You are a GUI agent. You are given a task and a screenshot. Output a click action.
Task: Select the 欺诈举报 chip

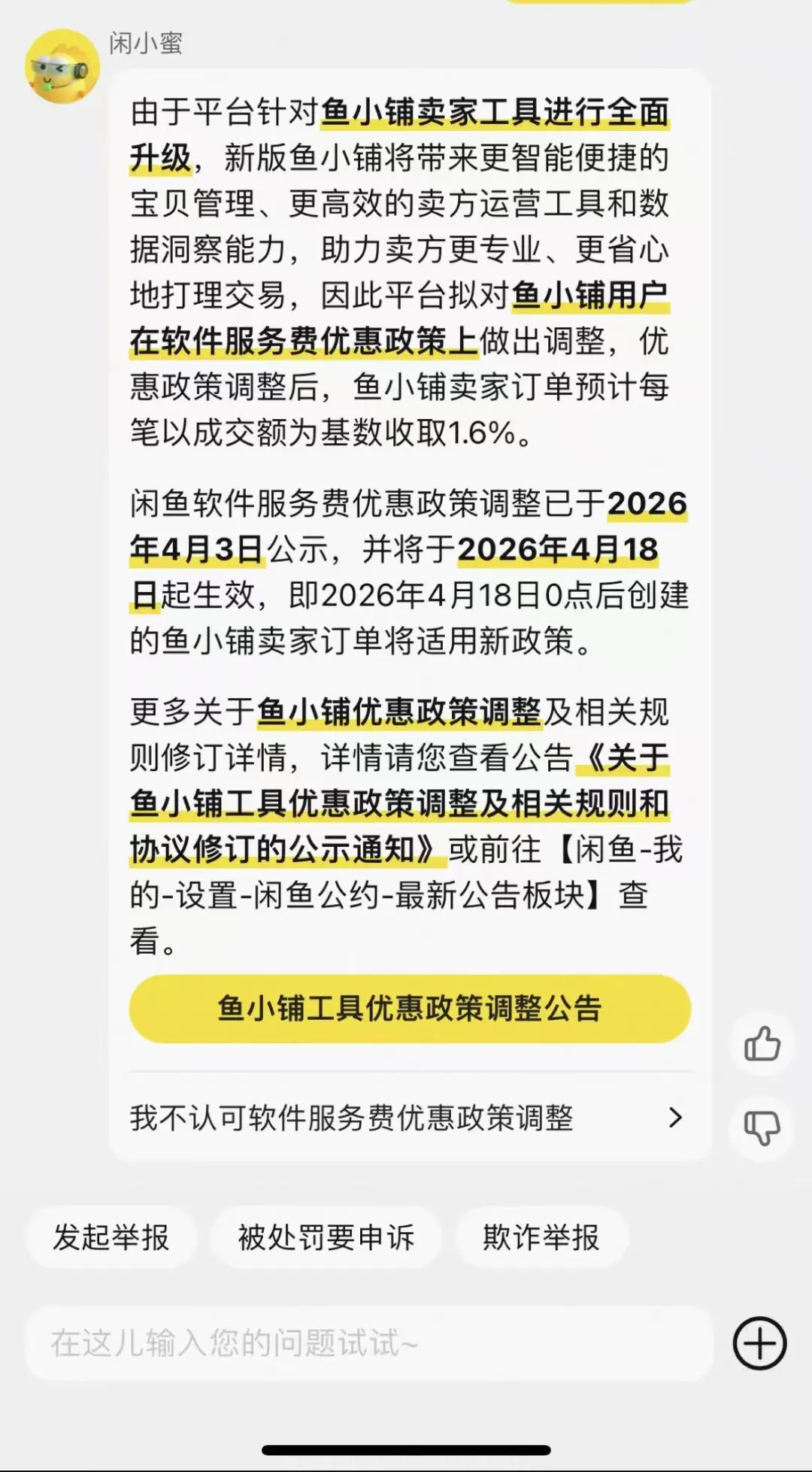(541, 1237)
